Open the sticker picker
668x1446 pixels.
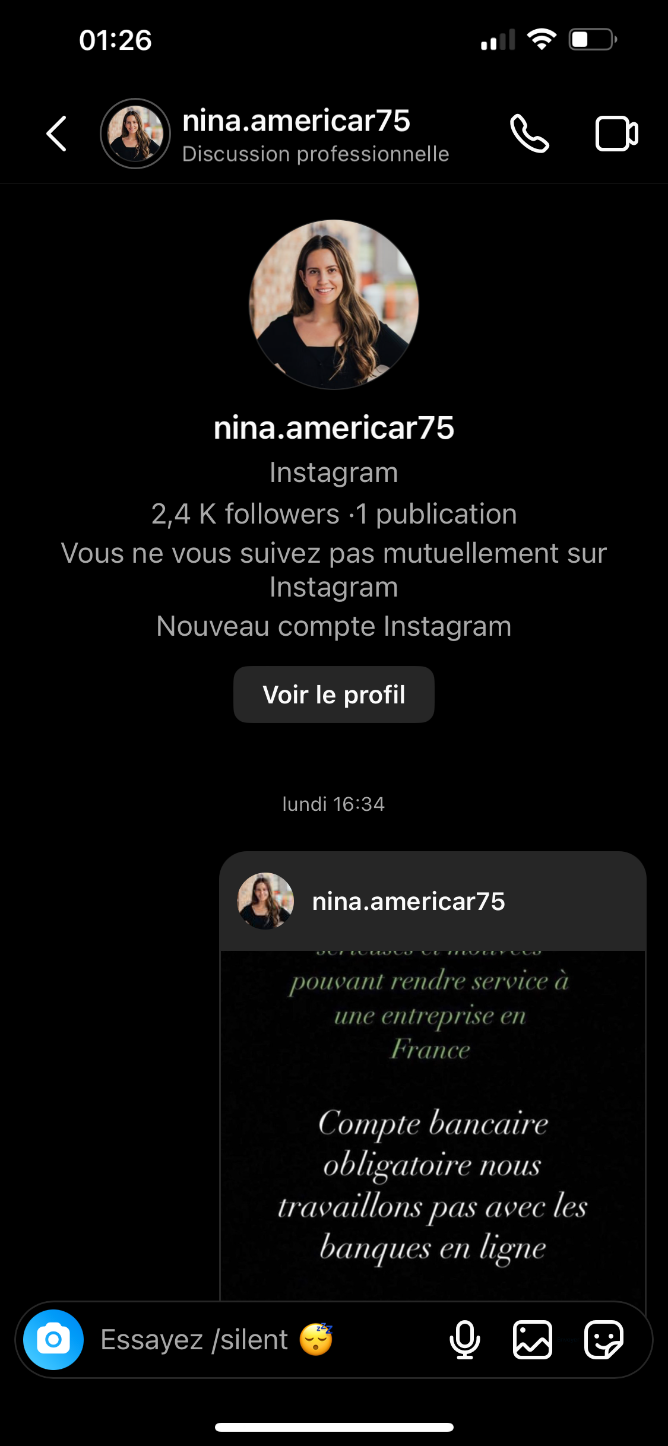pyautogui.click(x=604, y=1340)
